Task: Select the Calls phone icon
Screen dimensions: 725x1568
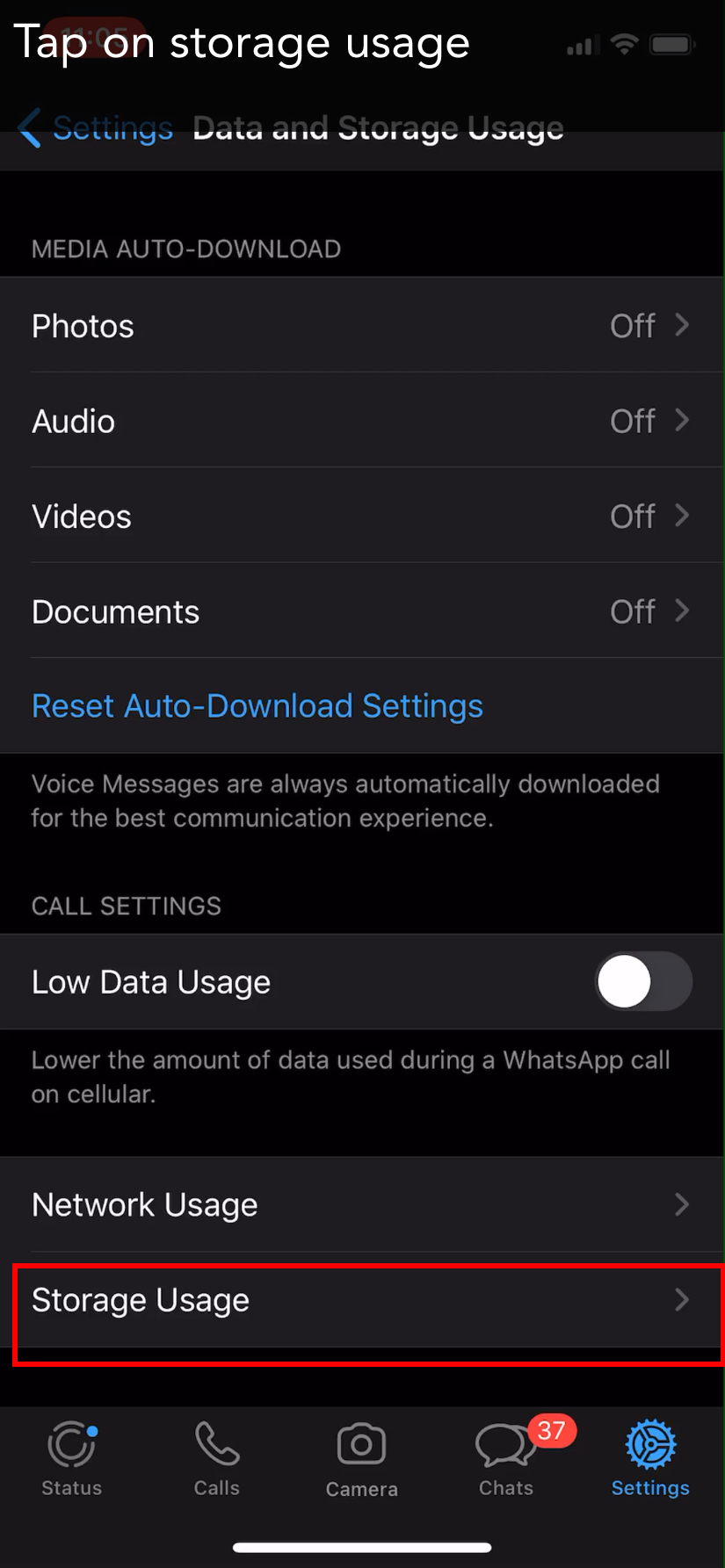Action: tap(216, 1445)
